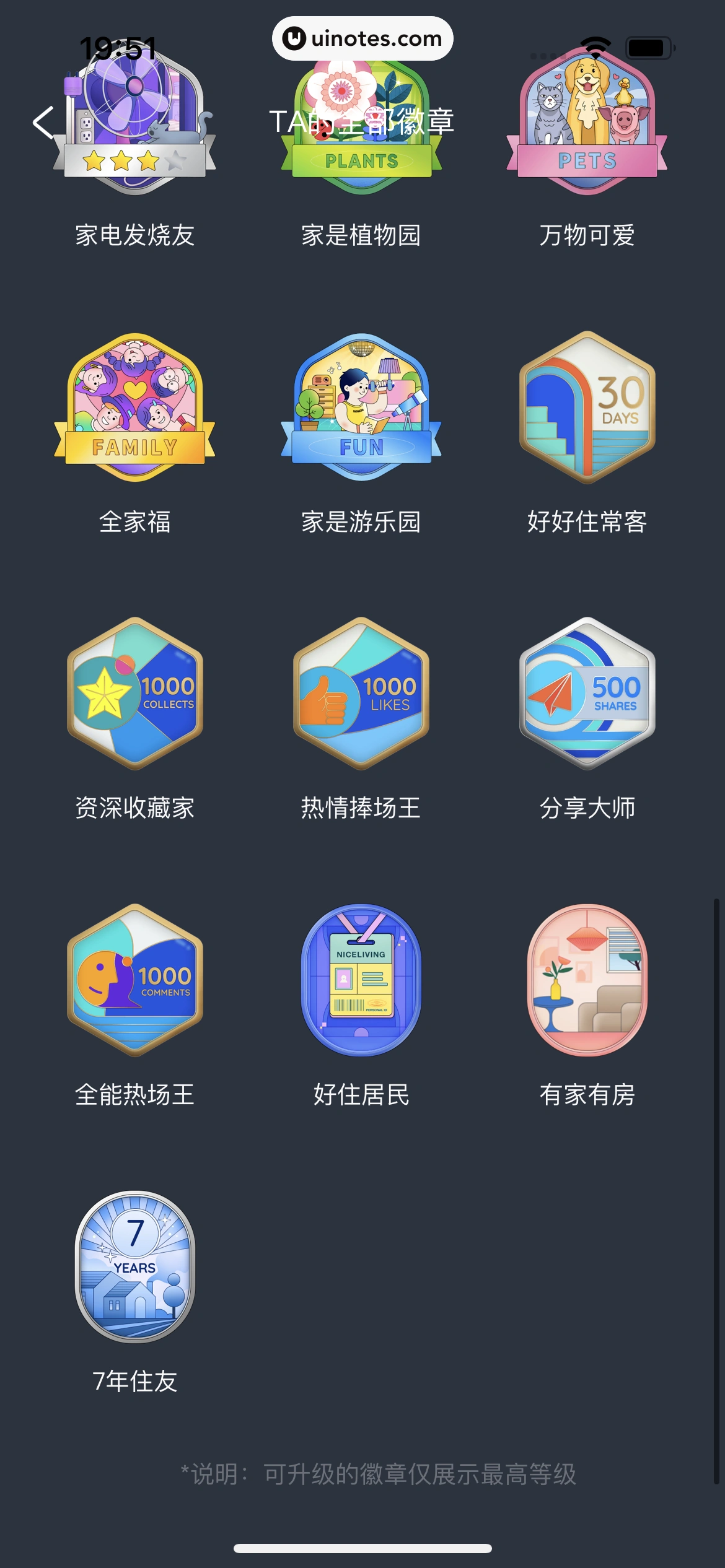Select the PLANTS 家是植物园 badge
Viewport: 725px width, 1568px height.
click(362, 121)
